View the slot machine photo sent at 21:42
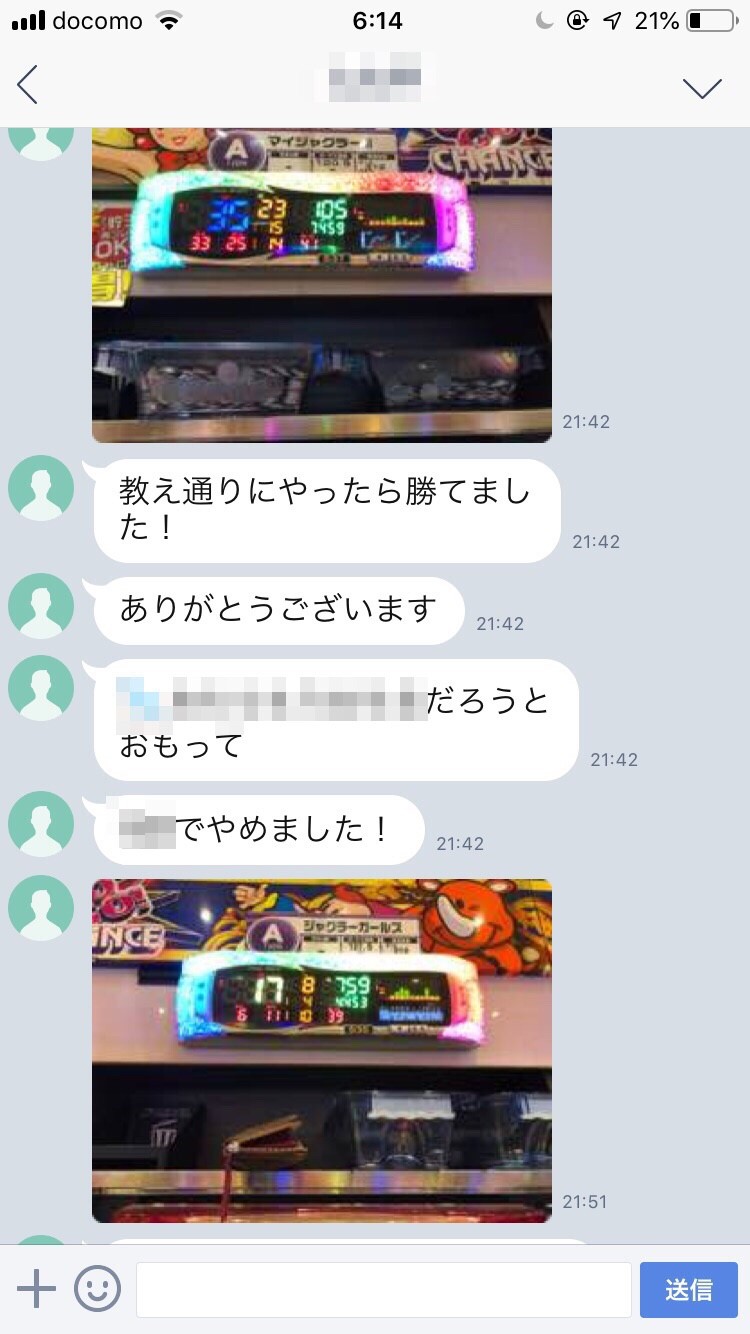 tap(322, 285)
